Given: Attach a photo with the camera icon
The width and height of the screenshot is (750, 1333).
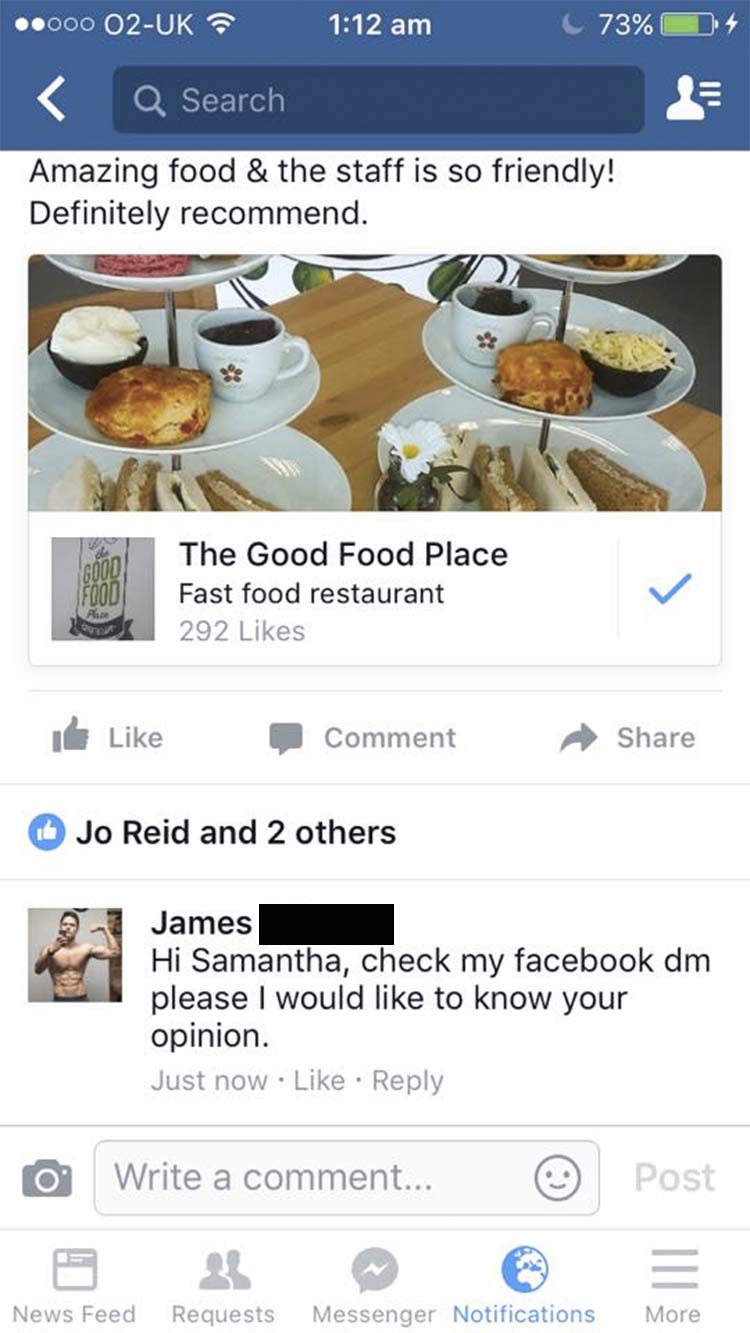Looking at the screenshot, I should pos(47,1178).
